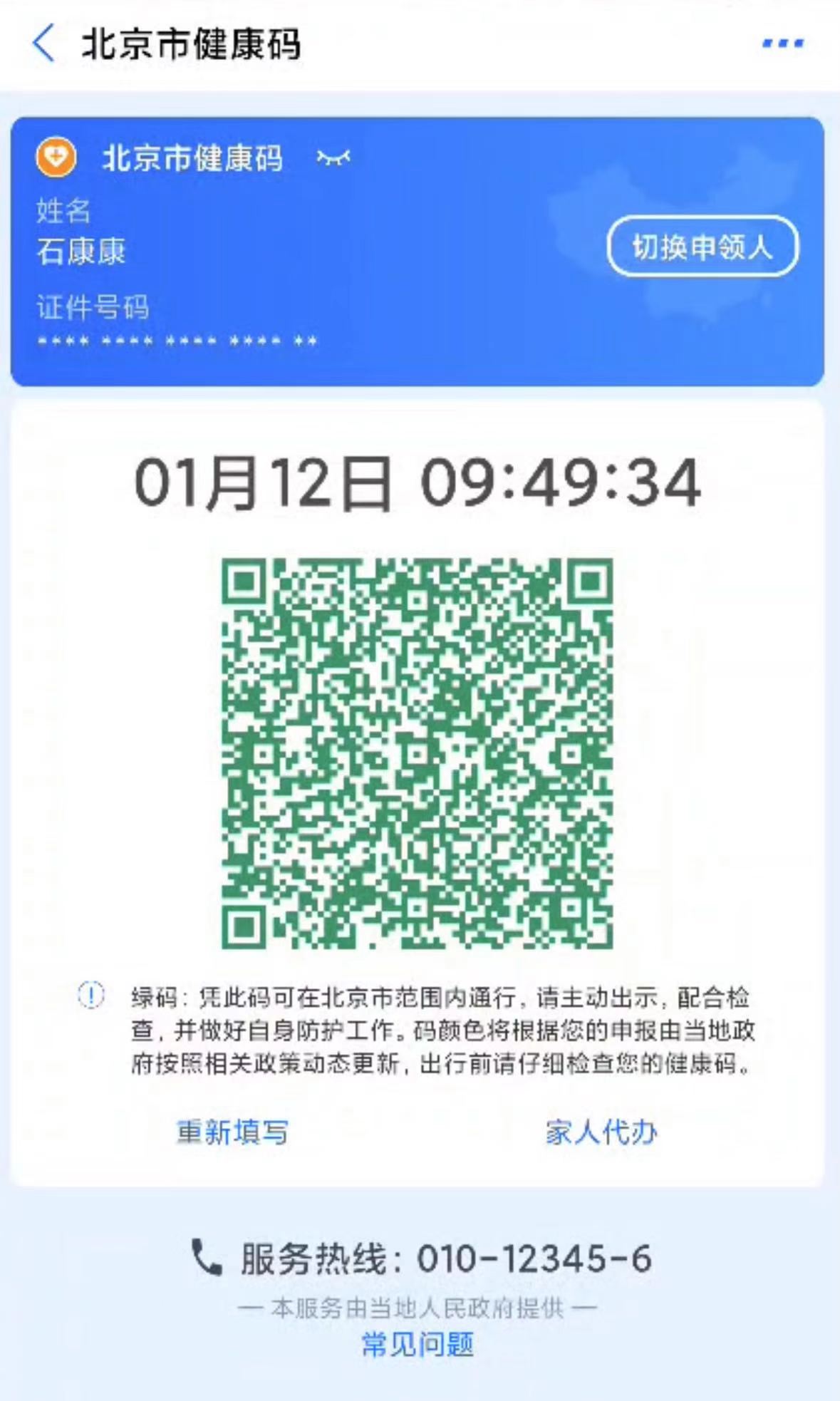Tap 切换申领人 to switch applicant
This screenshot has width=840, height=1401.
pos(702,247)
